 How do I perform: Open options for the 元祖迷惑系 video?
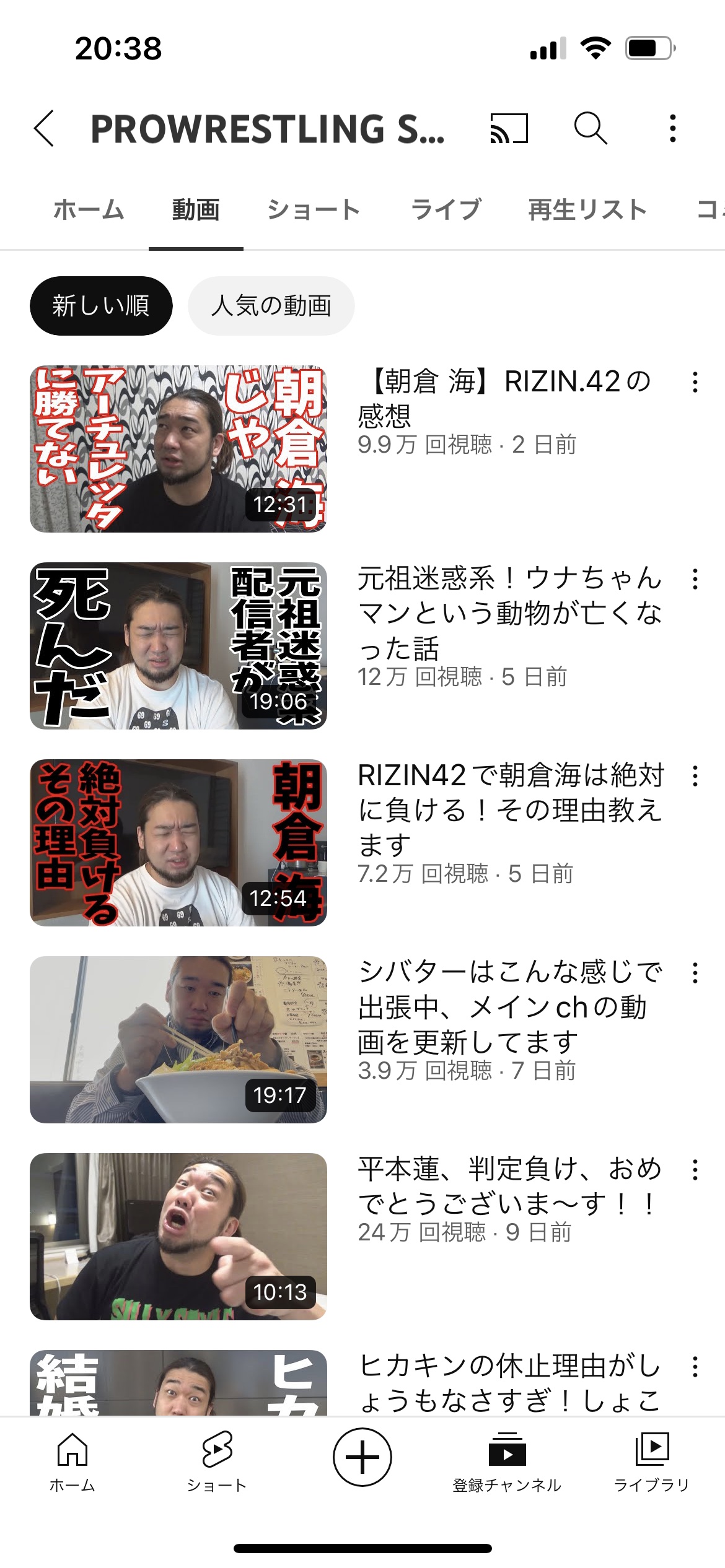click(695, 580)
